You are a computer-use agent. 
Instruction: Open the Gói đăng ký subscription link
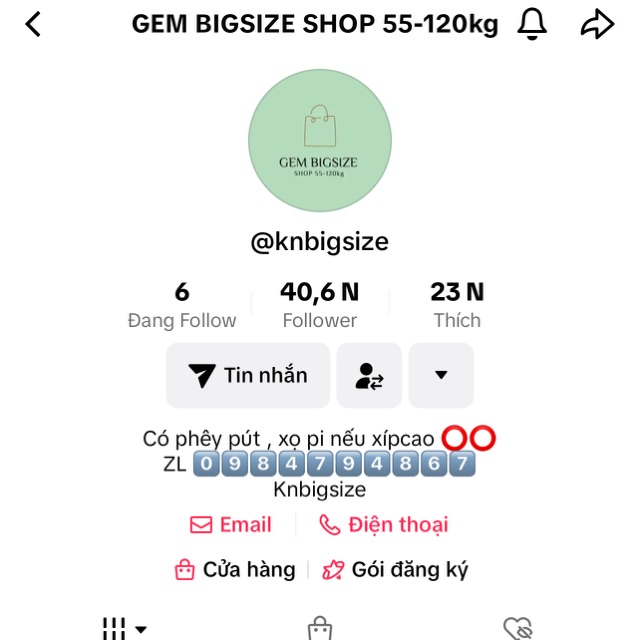[x=396, y=570]
